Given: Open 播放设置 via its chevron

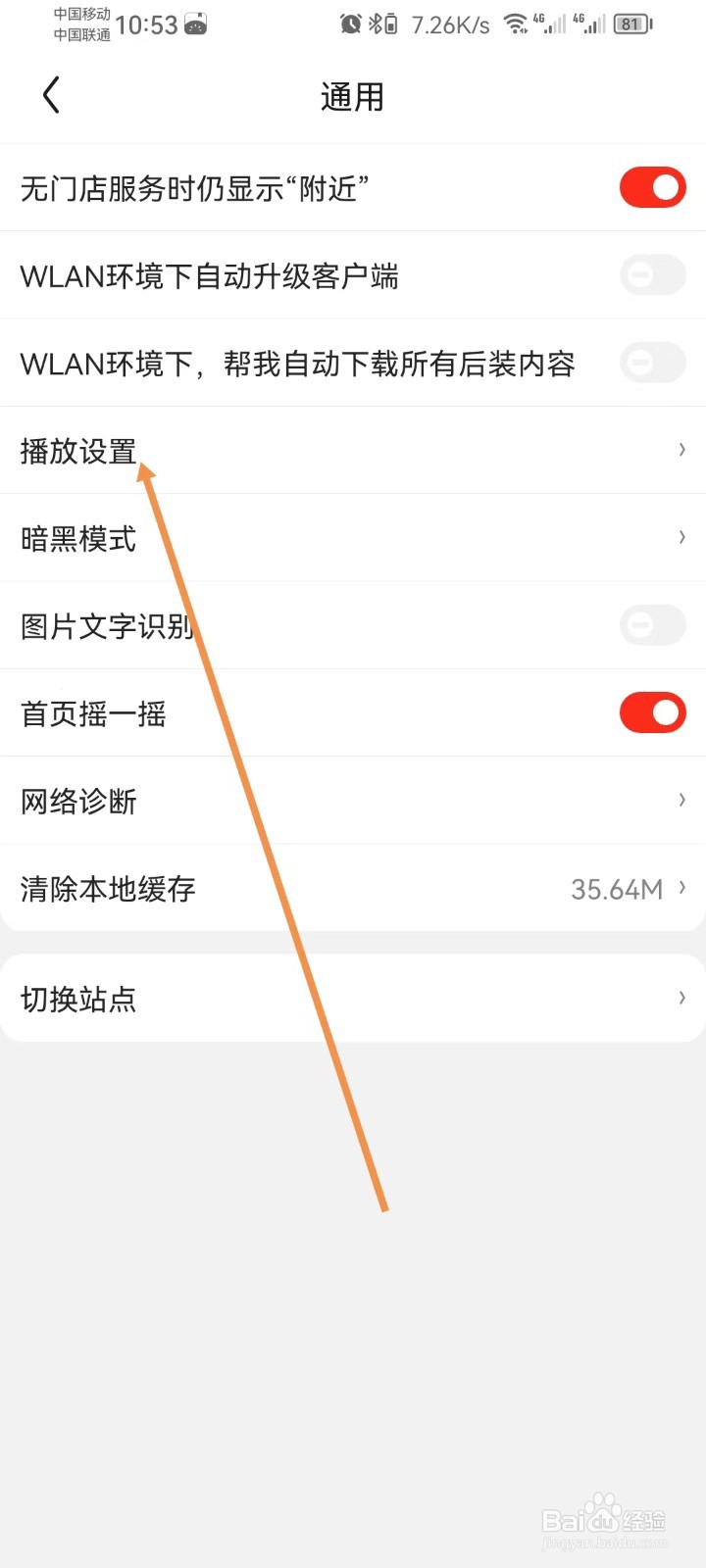Looking at the screenshot, I should tap(681, 450).
